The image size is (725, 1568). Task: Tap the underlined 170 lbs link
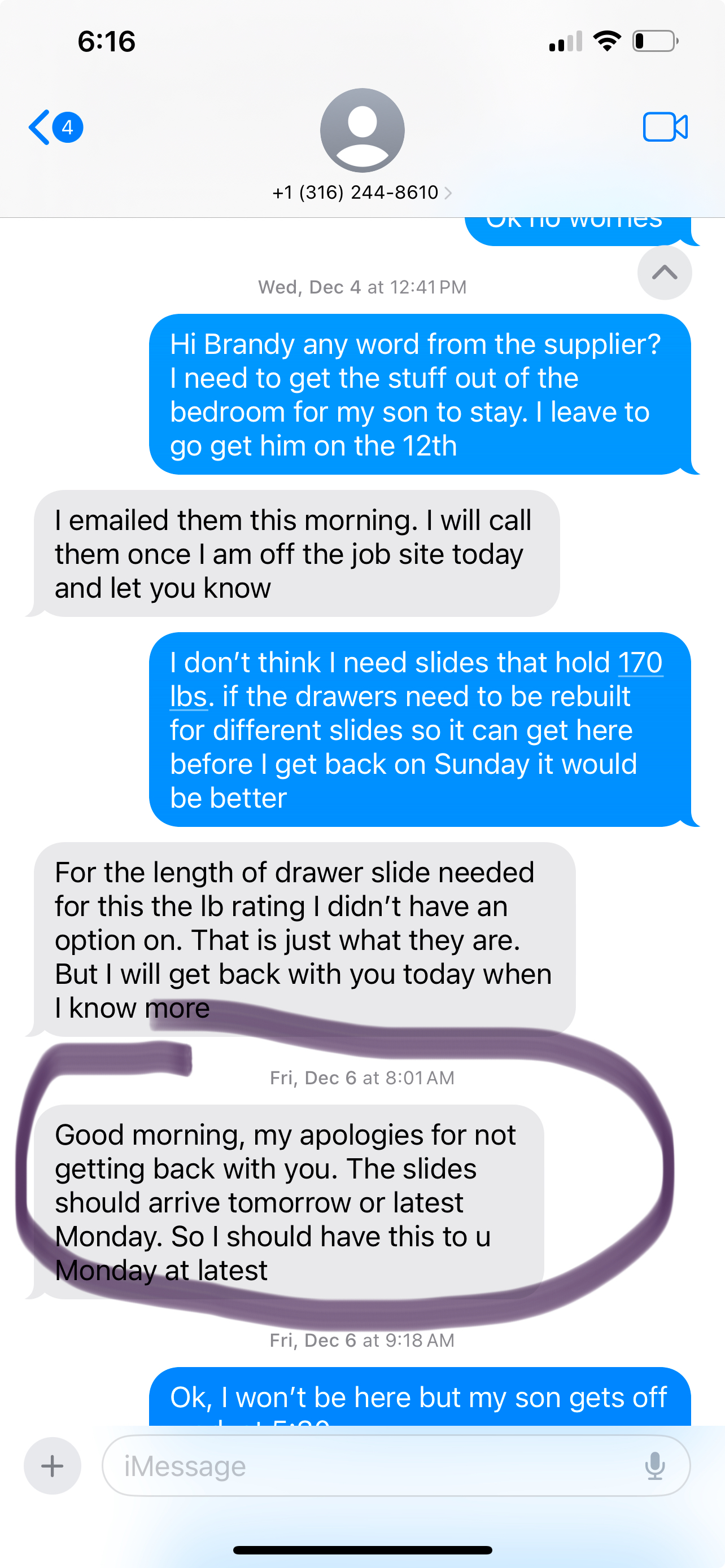[639, 663]
